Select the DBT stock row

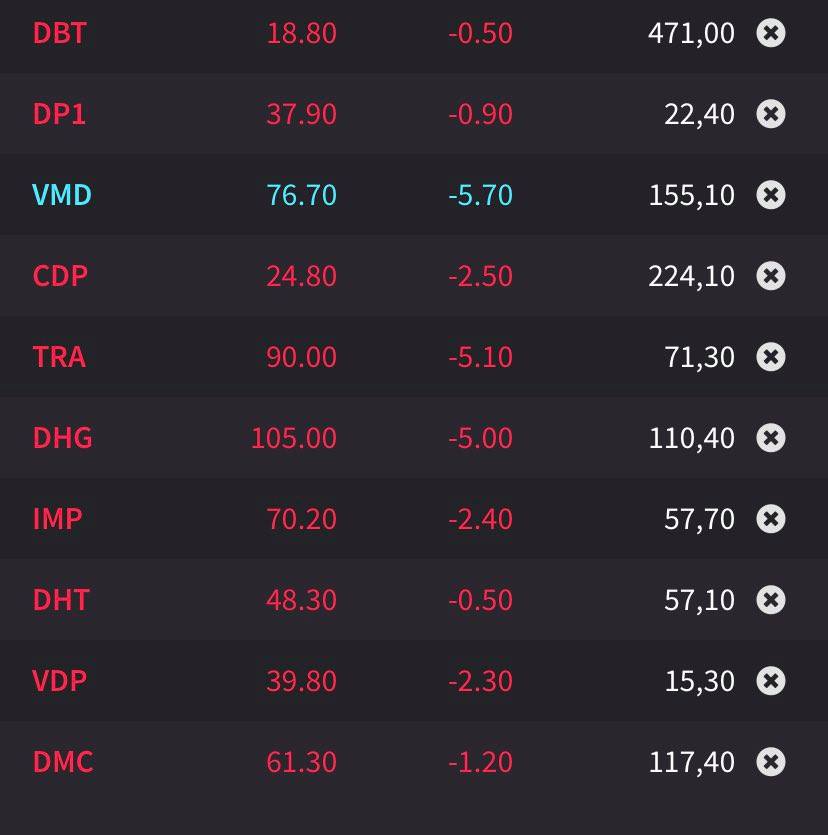click(x=59, y=33)
